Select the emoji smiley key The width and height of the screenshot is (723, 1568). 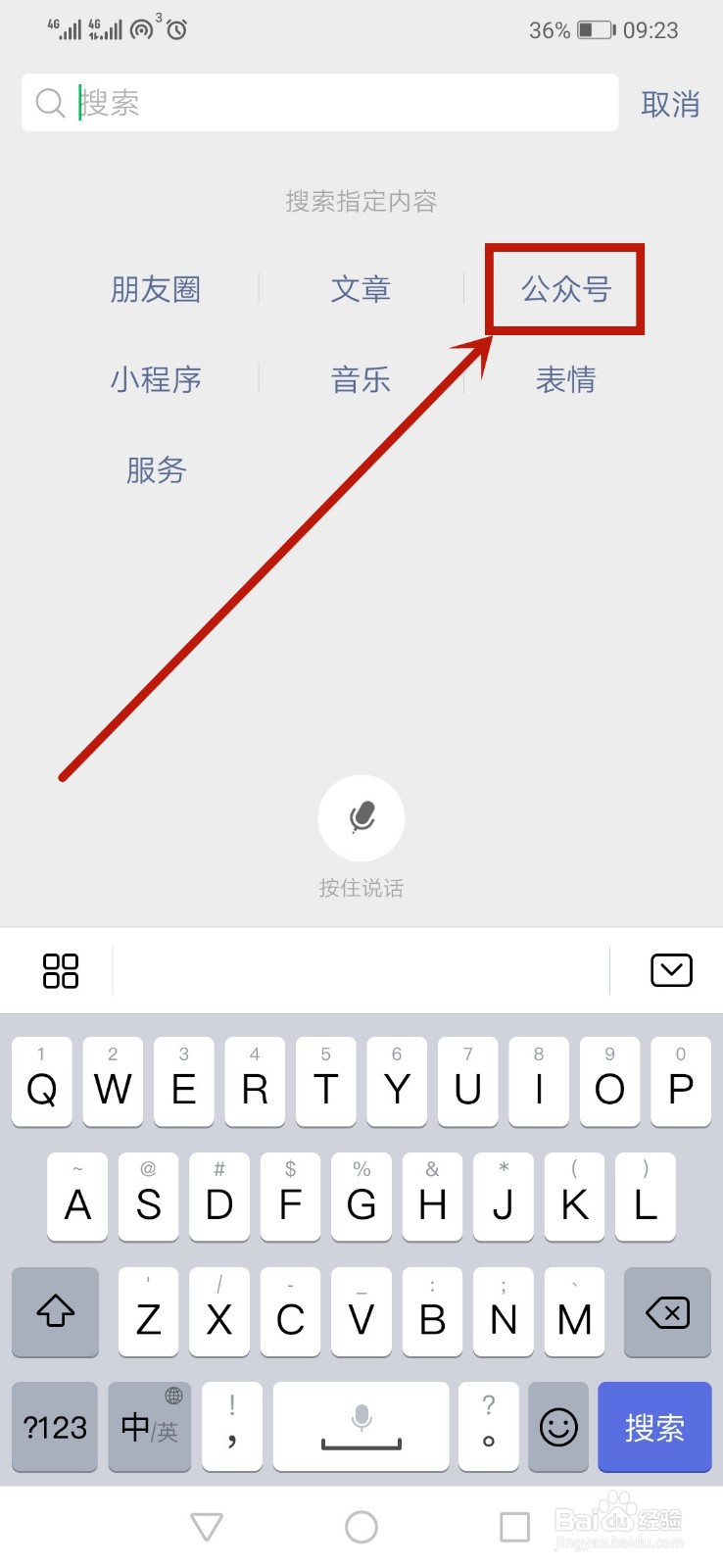coord(557,1427)
